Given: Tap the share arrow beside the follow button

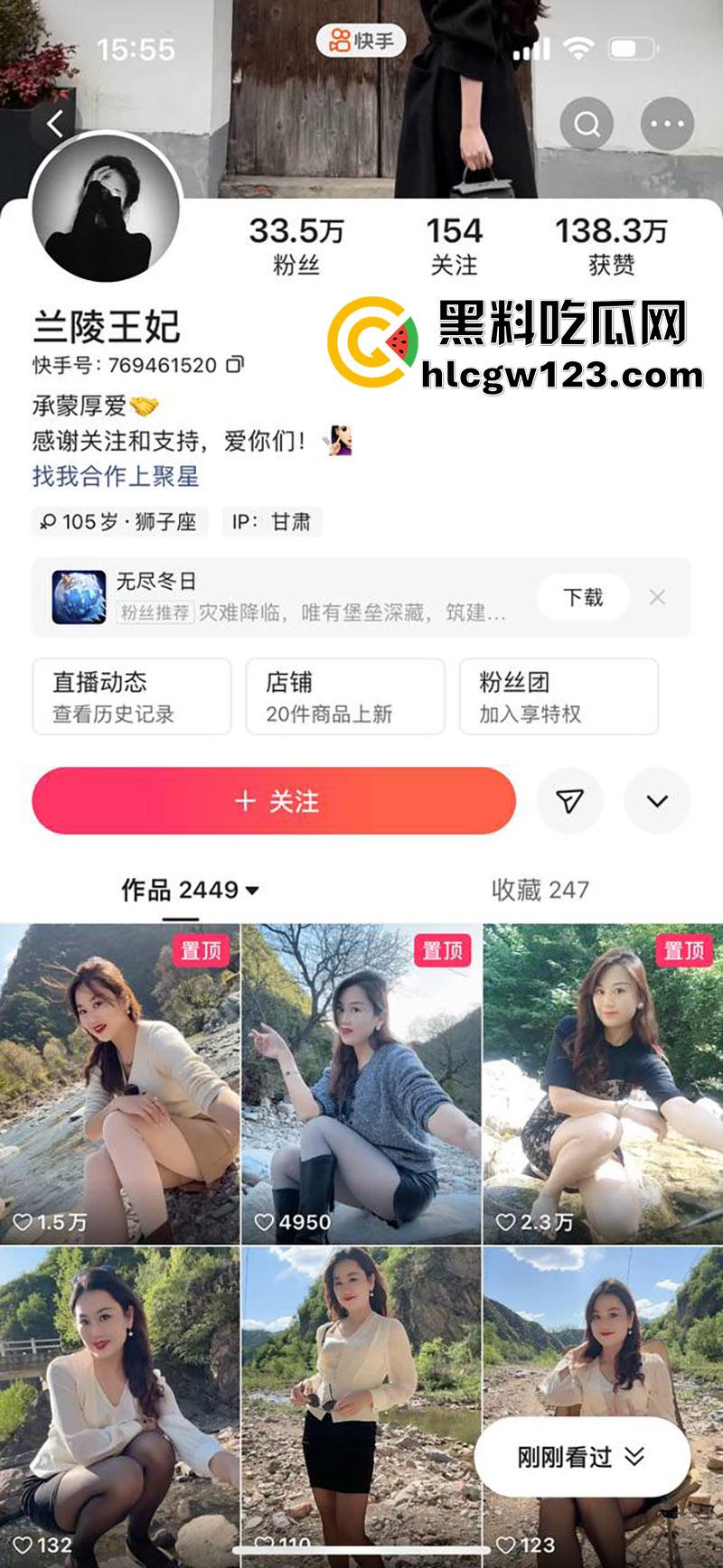Looking at the screenshot, I should point(570,801).
